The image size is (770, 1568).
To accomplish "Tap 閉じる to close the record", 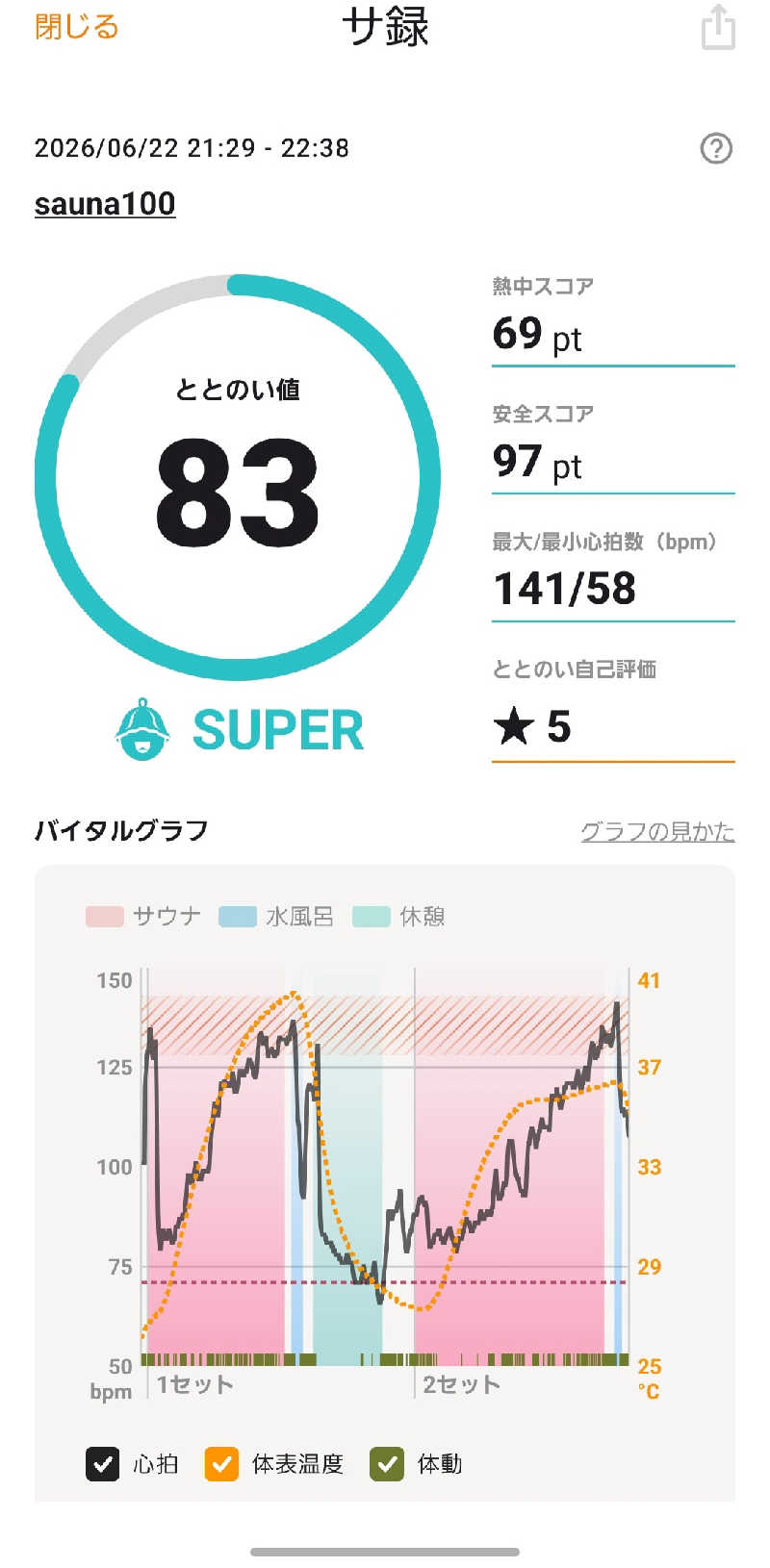I will pos(76,27).
